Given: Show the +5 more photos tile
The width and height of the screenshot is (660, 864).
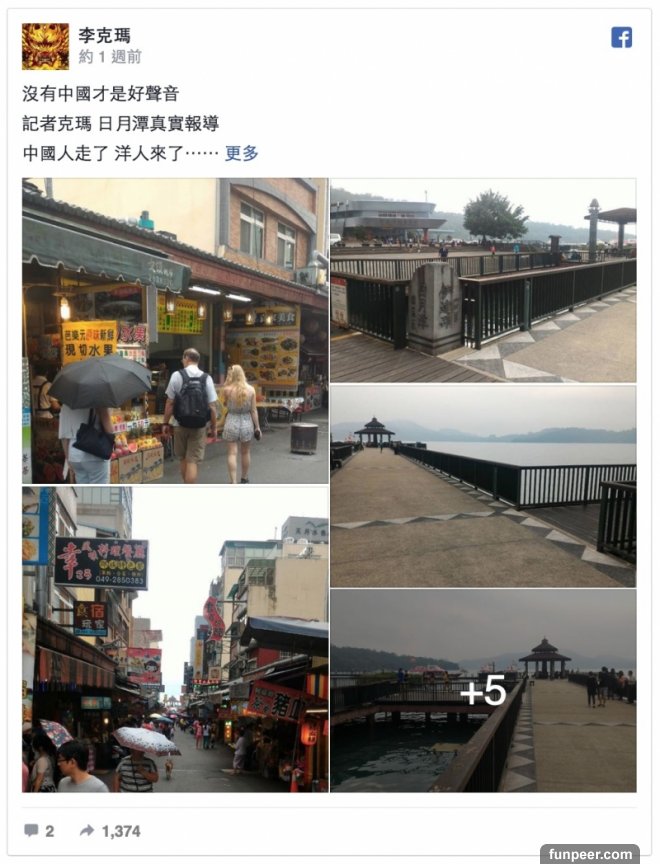Looking at the screenshot, I should tap(483, 690).
